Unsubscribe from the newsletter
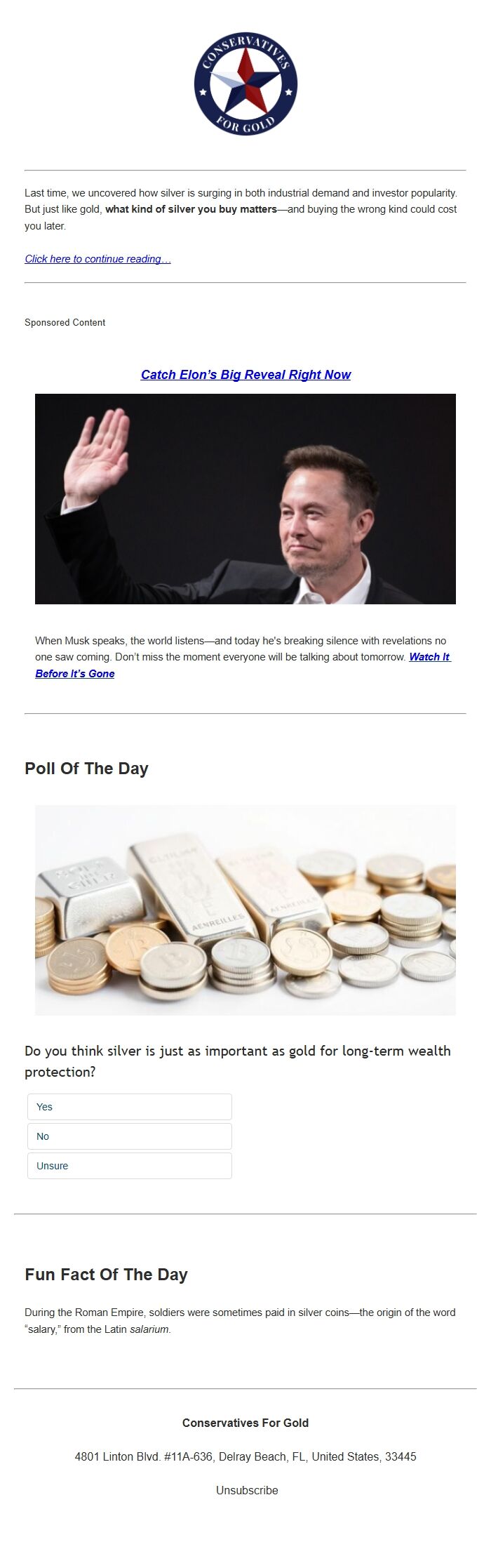Screen dimensions: 491x1568 [x=247, y=1490]
